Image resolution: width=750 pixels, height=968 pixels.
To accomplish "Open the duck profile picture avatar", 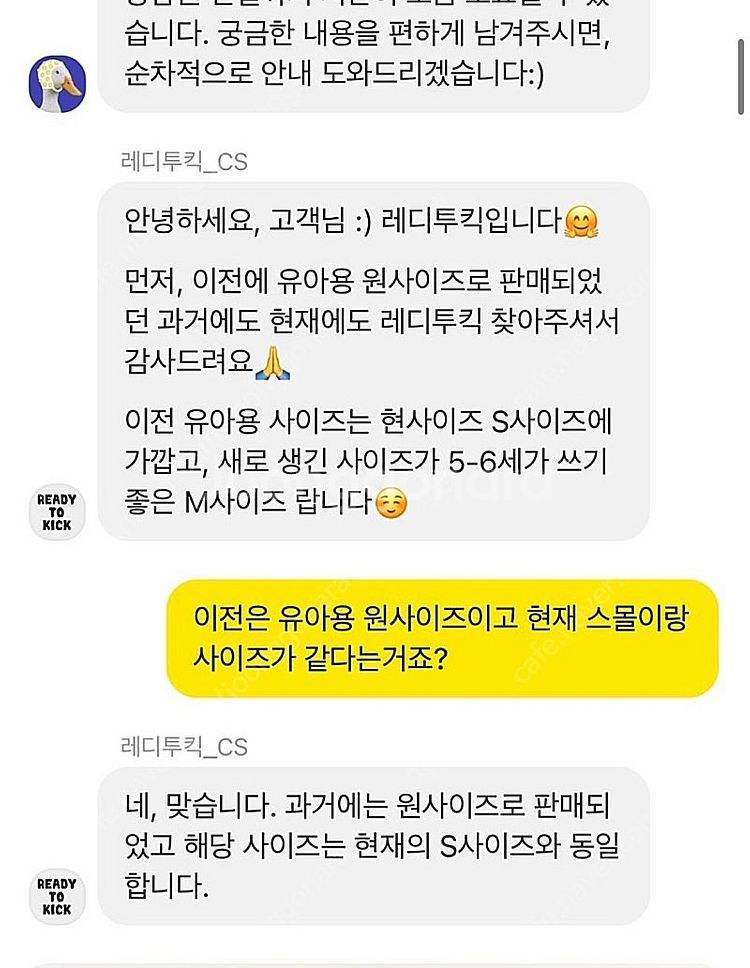I will pos(57,84).
